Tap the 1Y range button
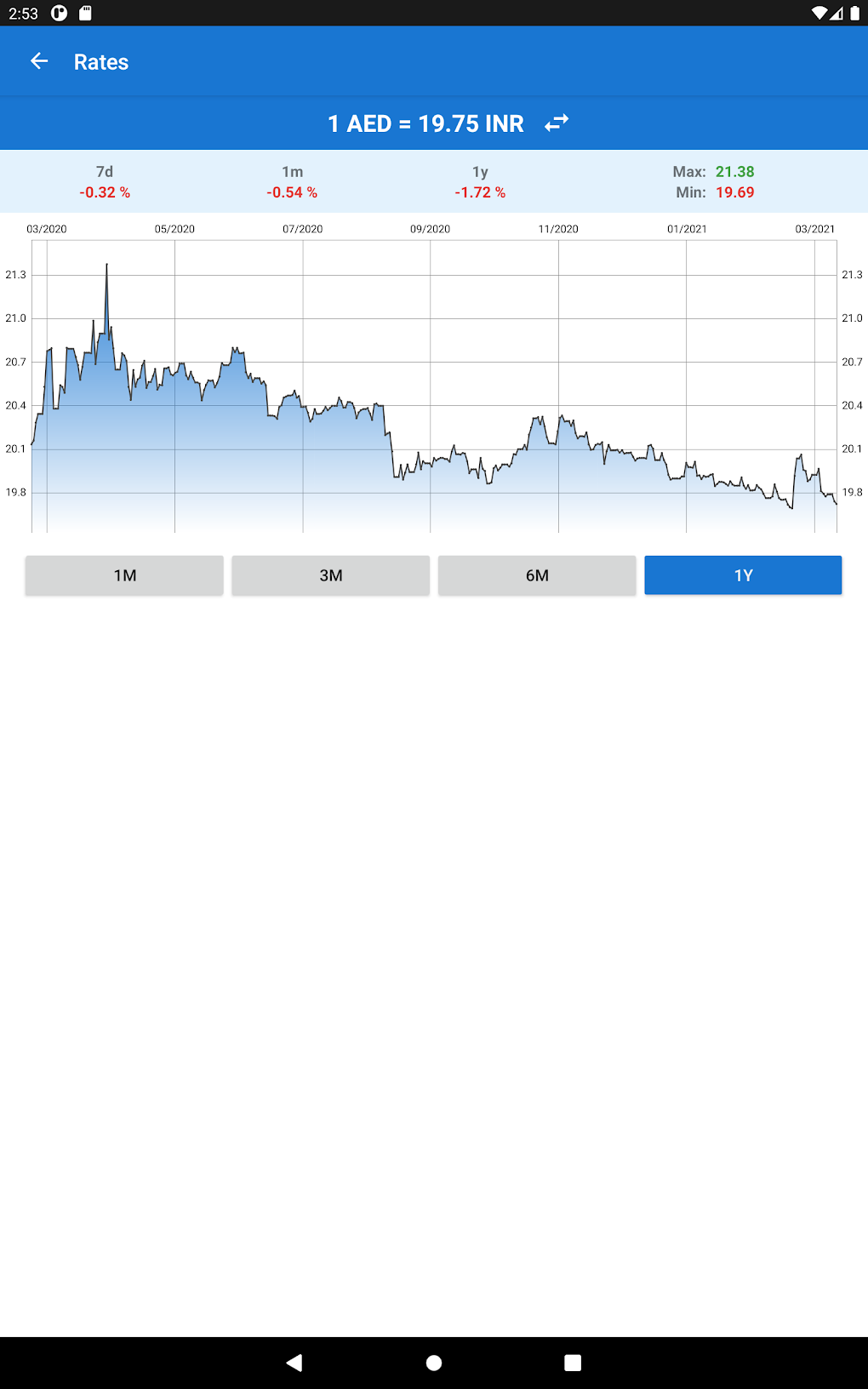868x1389 pixels. (x=742, y=575)
